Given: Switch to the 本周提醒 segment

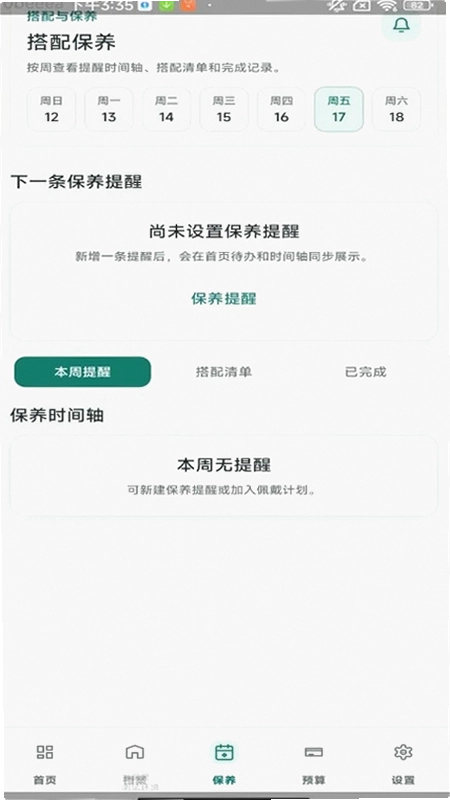Looking at the screenshot, I should tap(83, 372).
